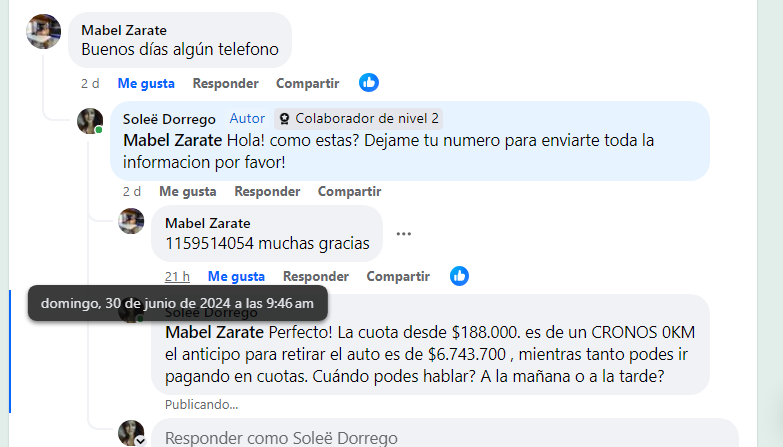Open the 21 h timestamp link
Image resolution: width=783 pixels, height=447 pixels.
(x=177, y=276)
